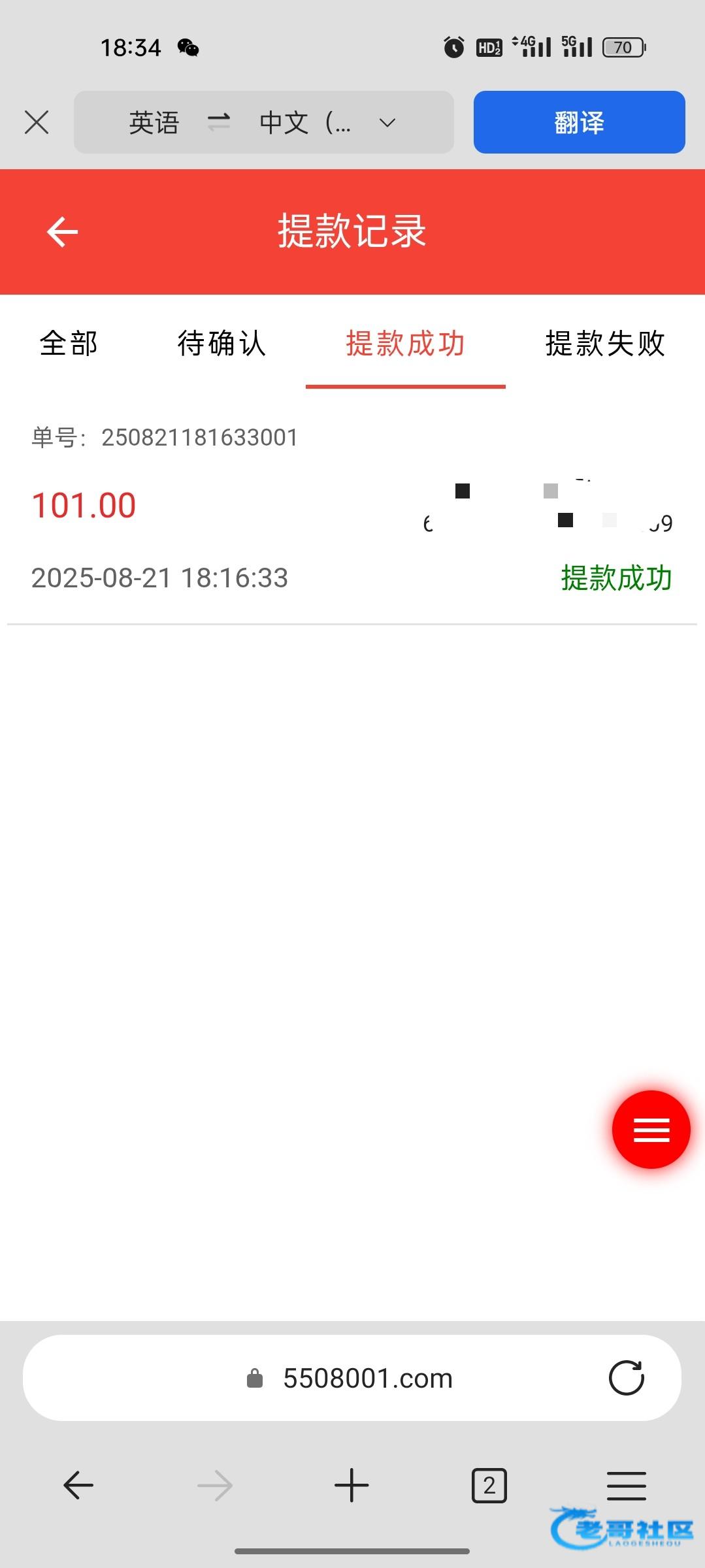Open a new browser tab
Viewport: 705px width, 1568px height.
coord(352,1485)
